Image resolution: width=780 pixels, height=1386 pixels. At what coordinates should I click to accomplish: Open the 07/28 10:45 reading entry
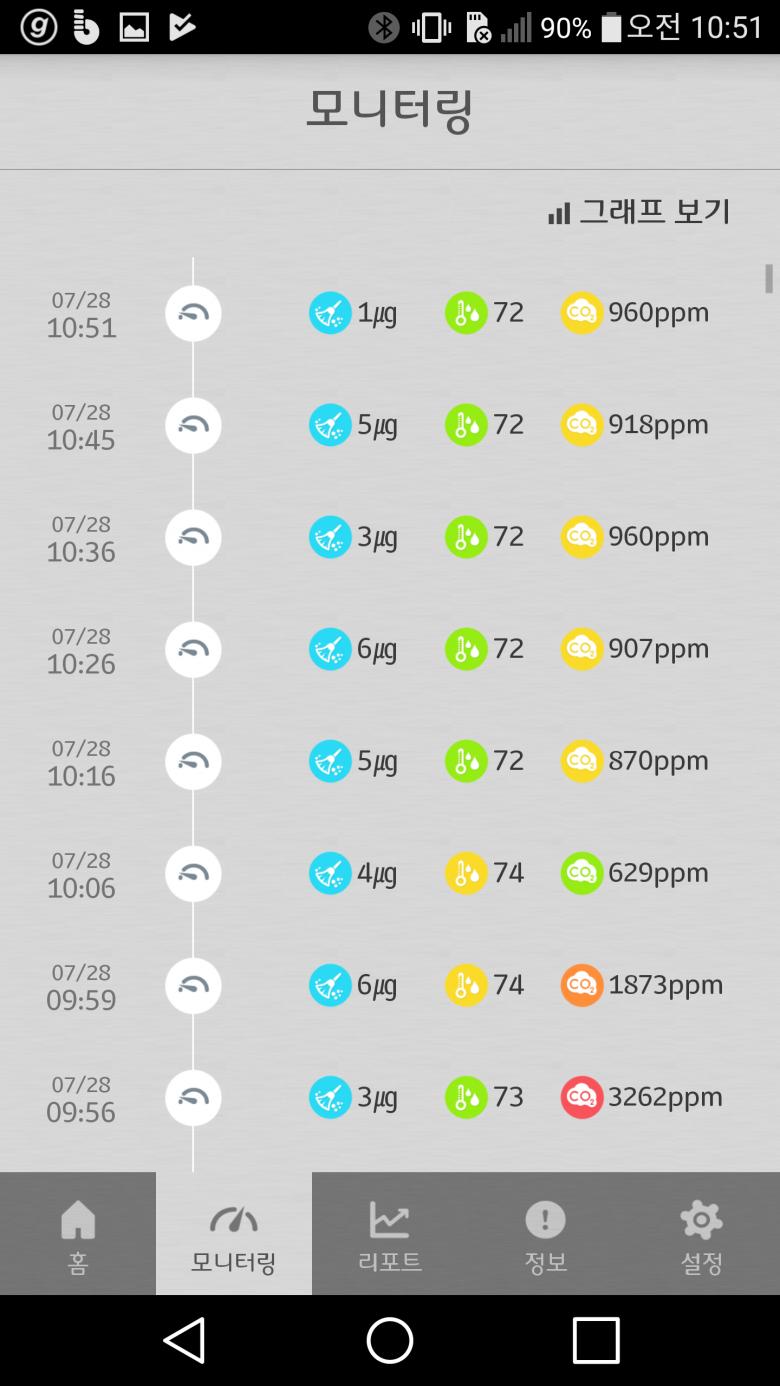[x=390, y=426]
